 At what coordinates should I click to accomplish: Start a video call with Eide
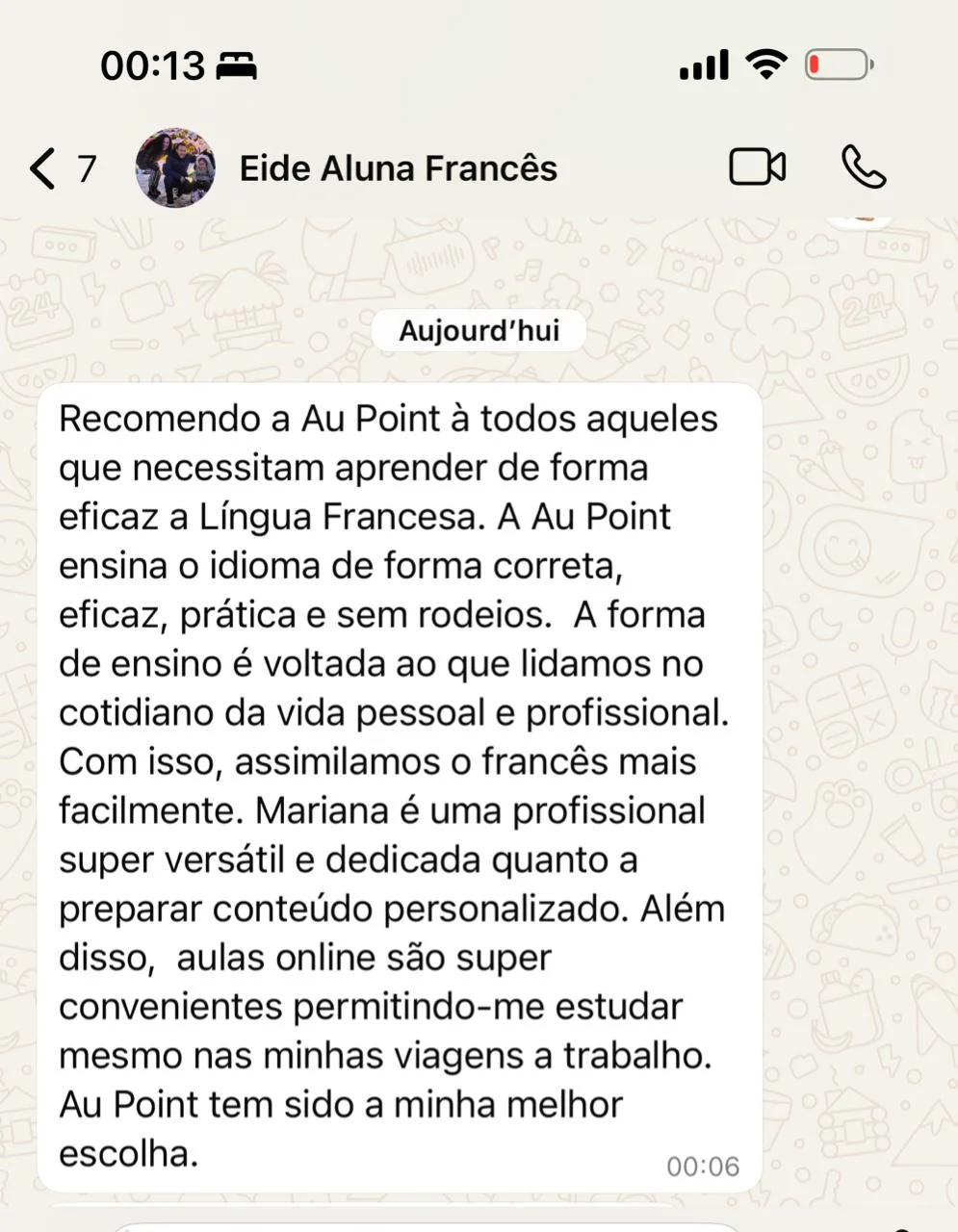pyautogui.click(x=757, y=167)
